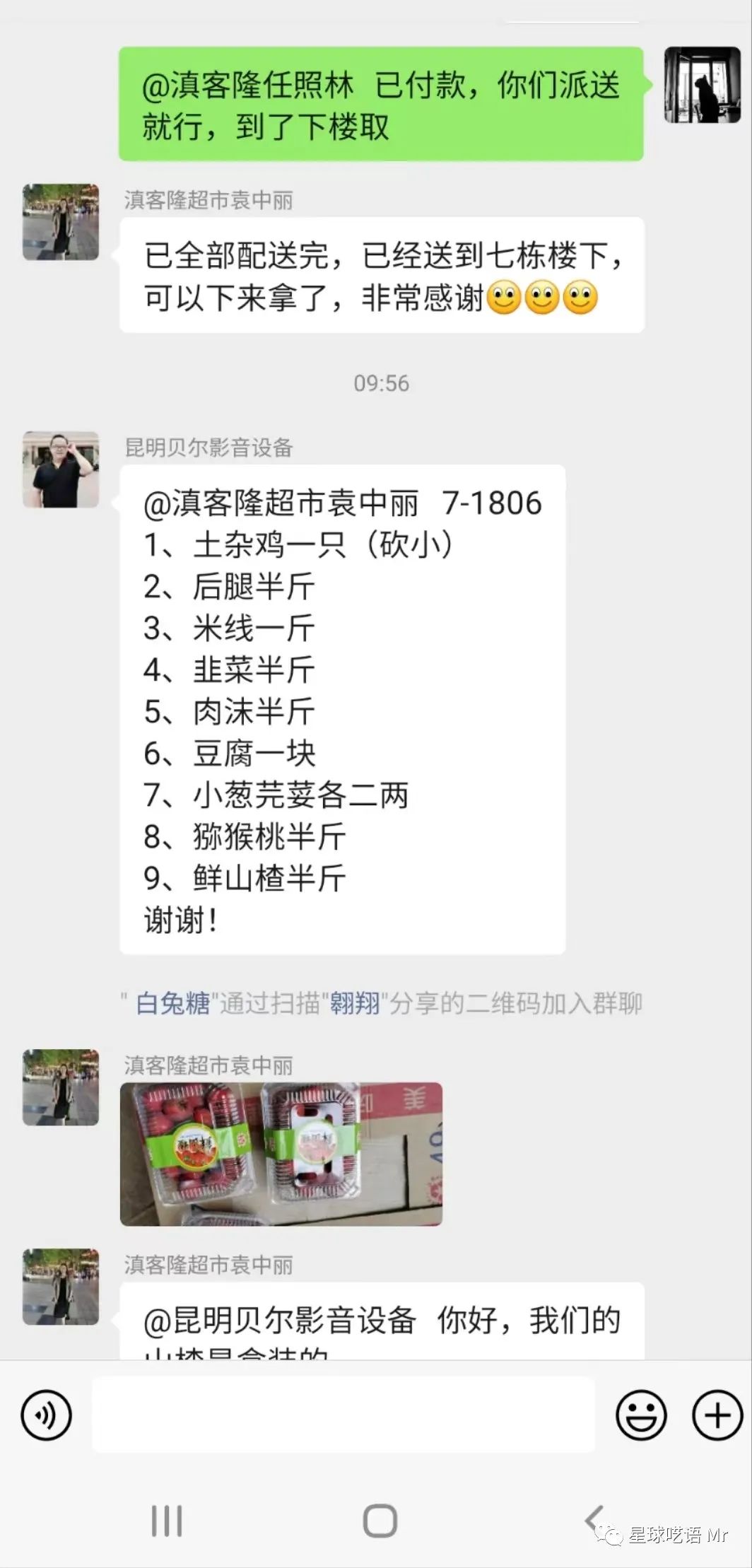Tap the message text input field
Image resolution: width=752 pixels, height=1568 pixels.
343,1415
